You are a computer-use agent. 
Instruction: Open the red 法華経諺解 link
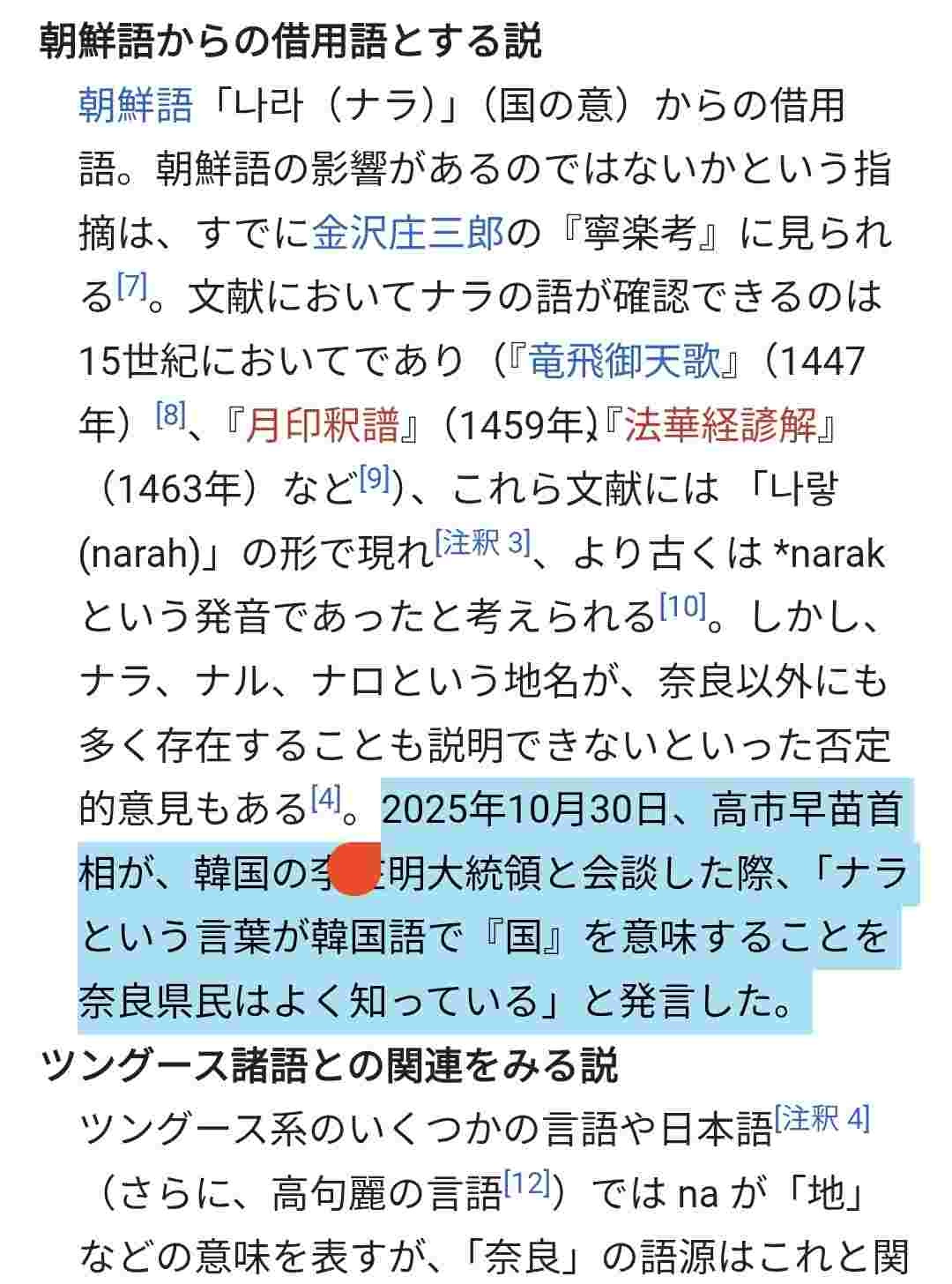click(720, 426)
